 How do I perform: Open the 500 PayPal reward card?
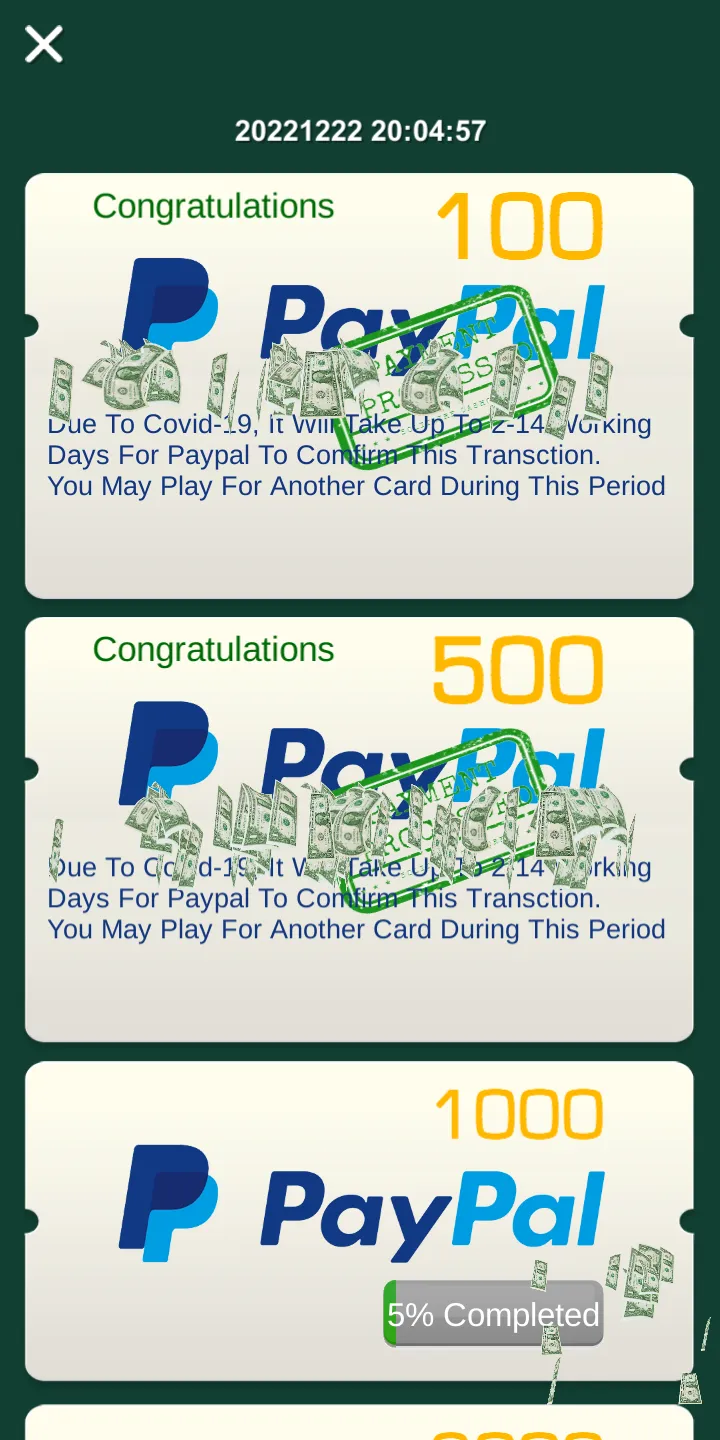[359, 829]
